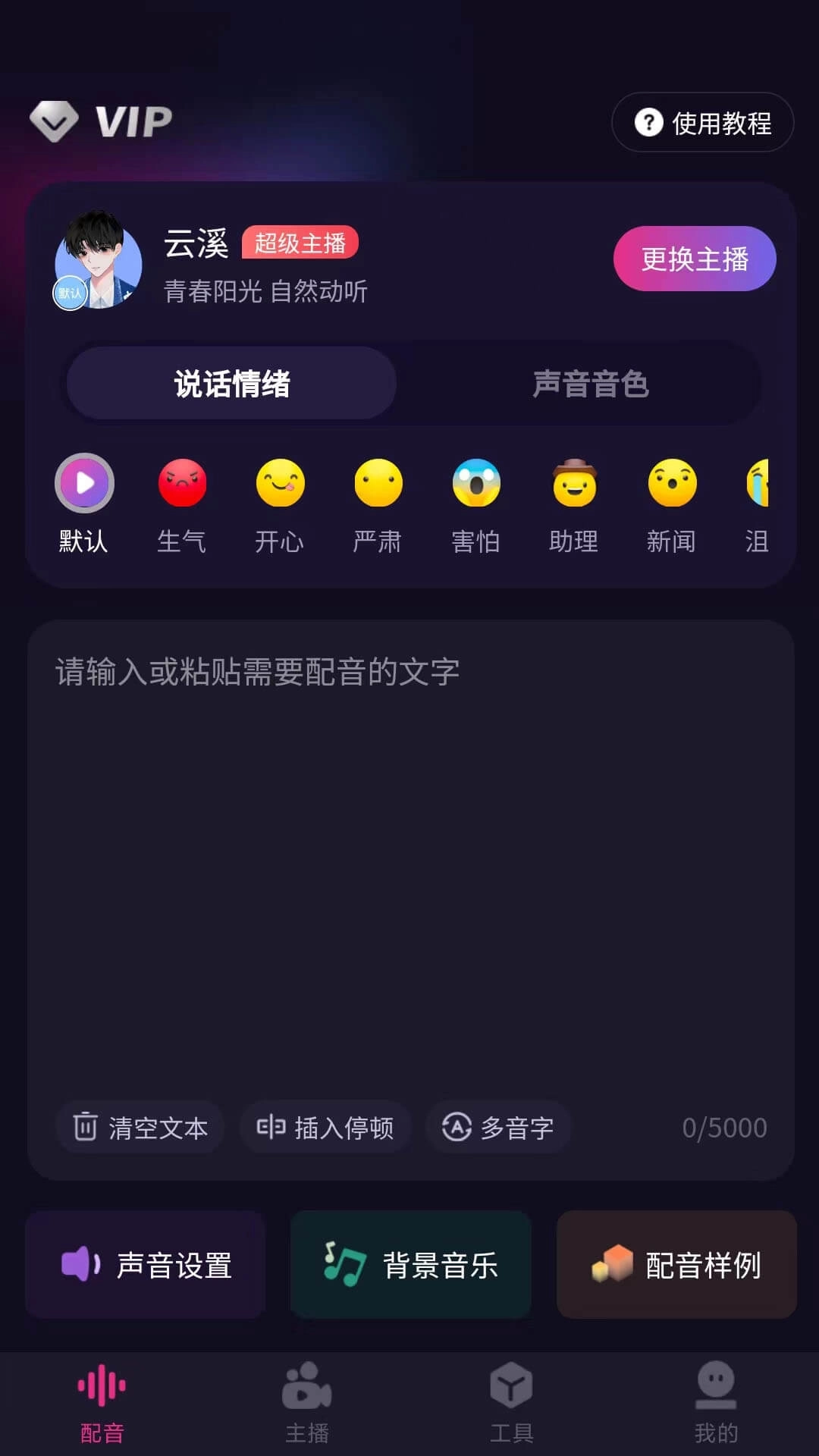Select the 新闻 news emotion icon

[x=672, y=483]
